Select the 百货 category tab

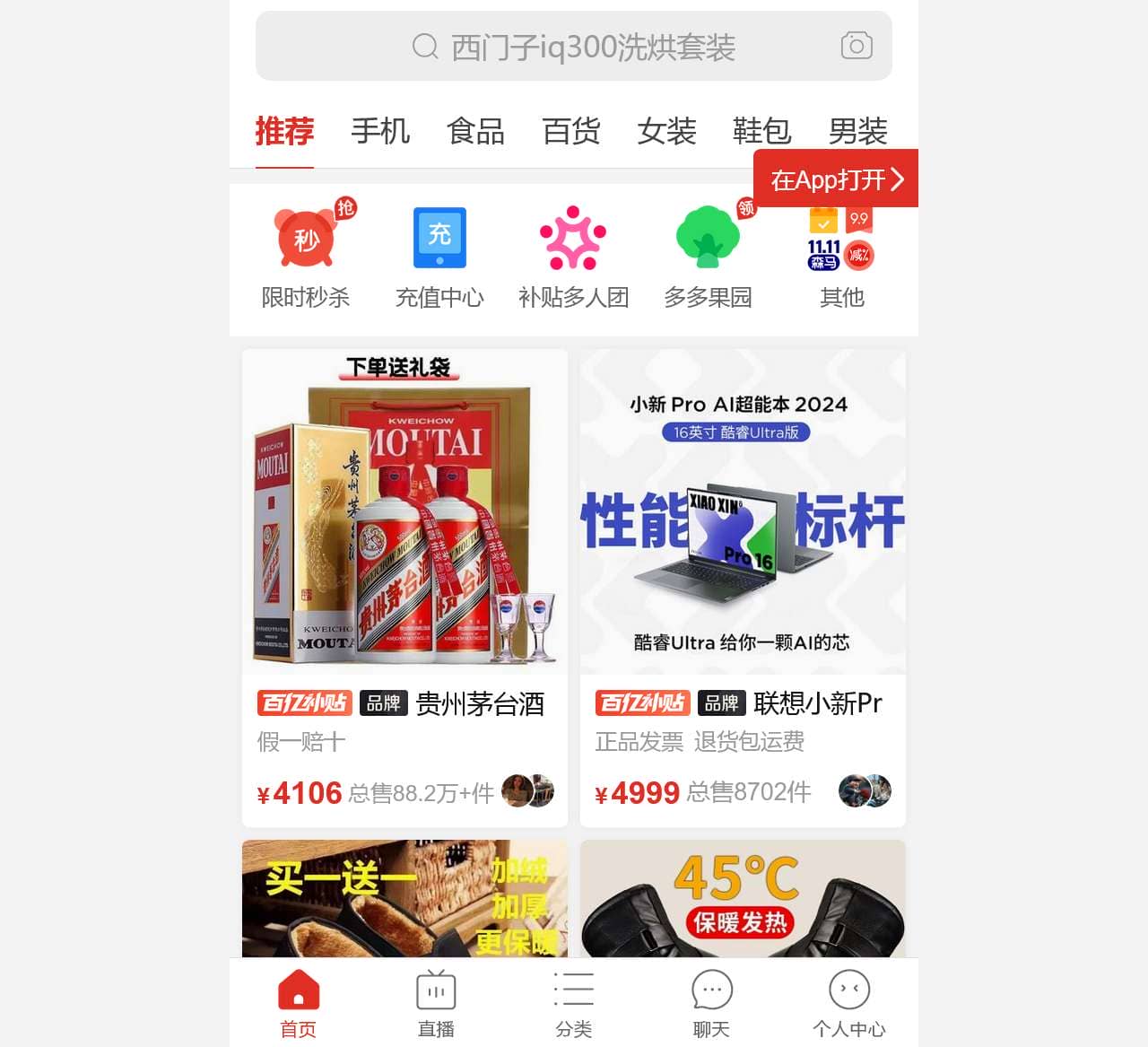pos(571,132)
